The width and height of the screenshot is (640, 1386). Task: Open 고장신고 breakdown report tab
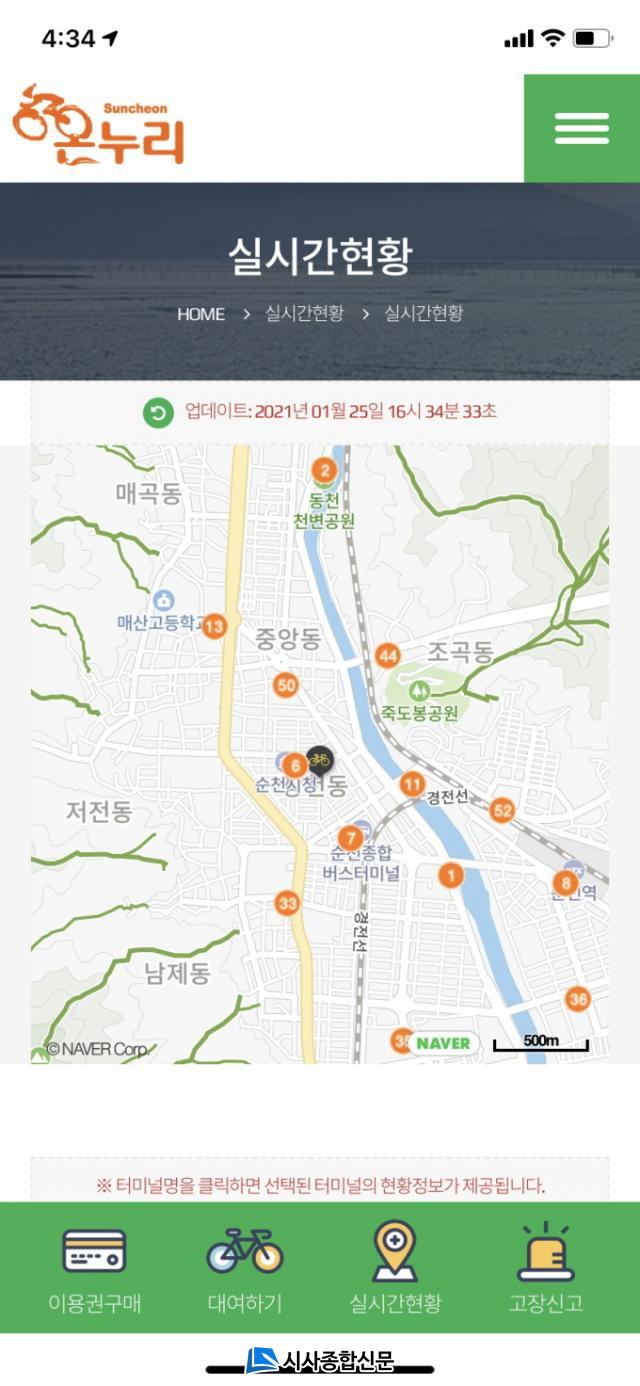pyautogui.click(x=545, y=1268)
